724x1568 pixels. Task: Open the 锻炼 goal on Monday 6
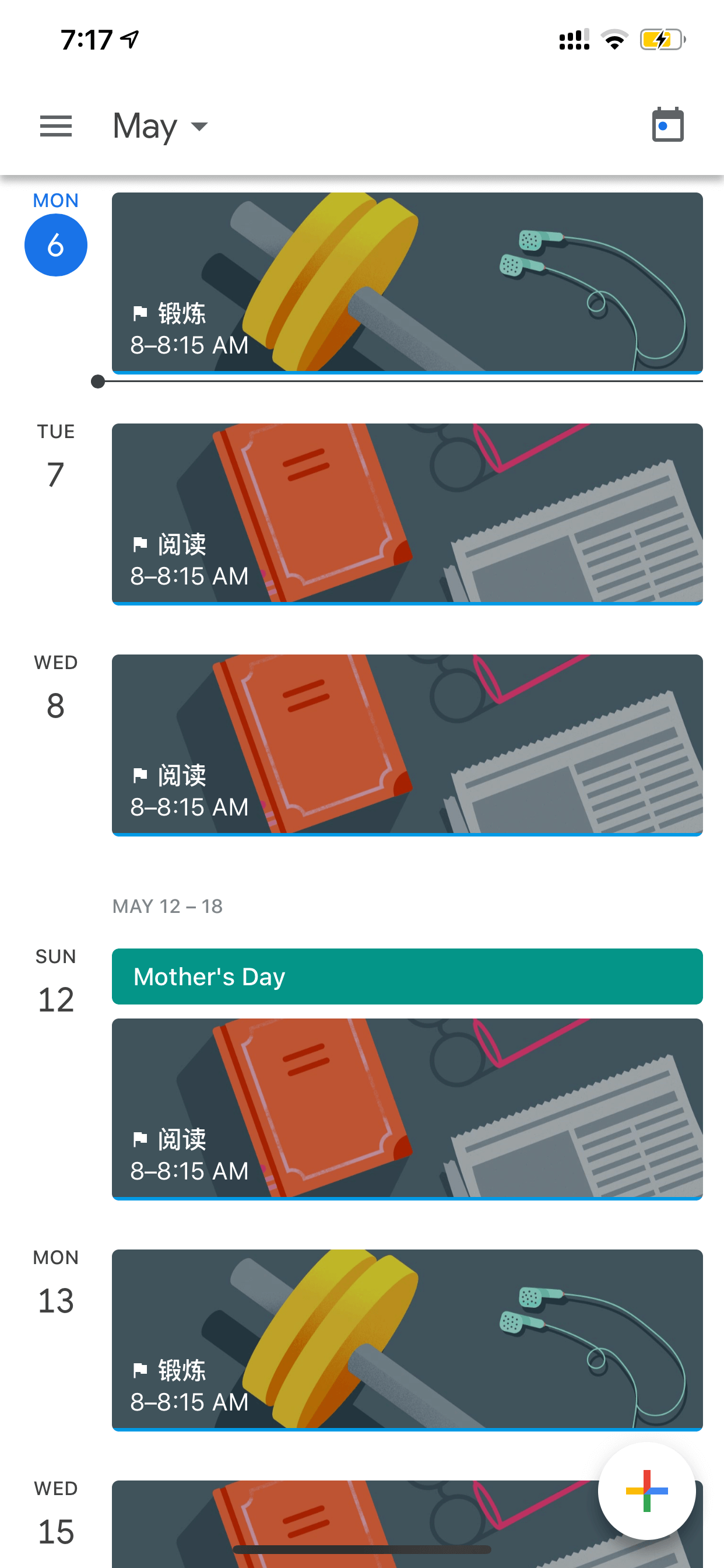pyautogui.click(x=407, y=282)
